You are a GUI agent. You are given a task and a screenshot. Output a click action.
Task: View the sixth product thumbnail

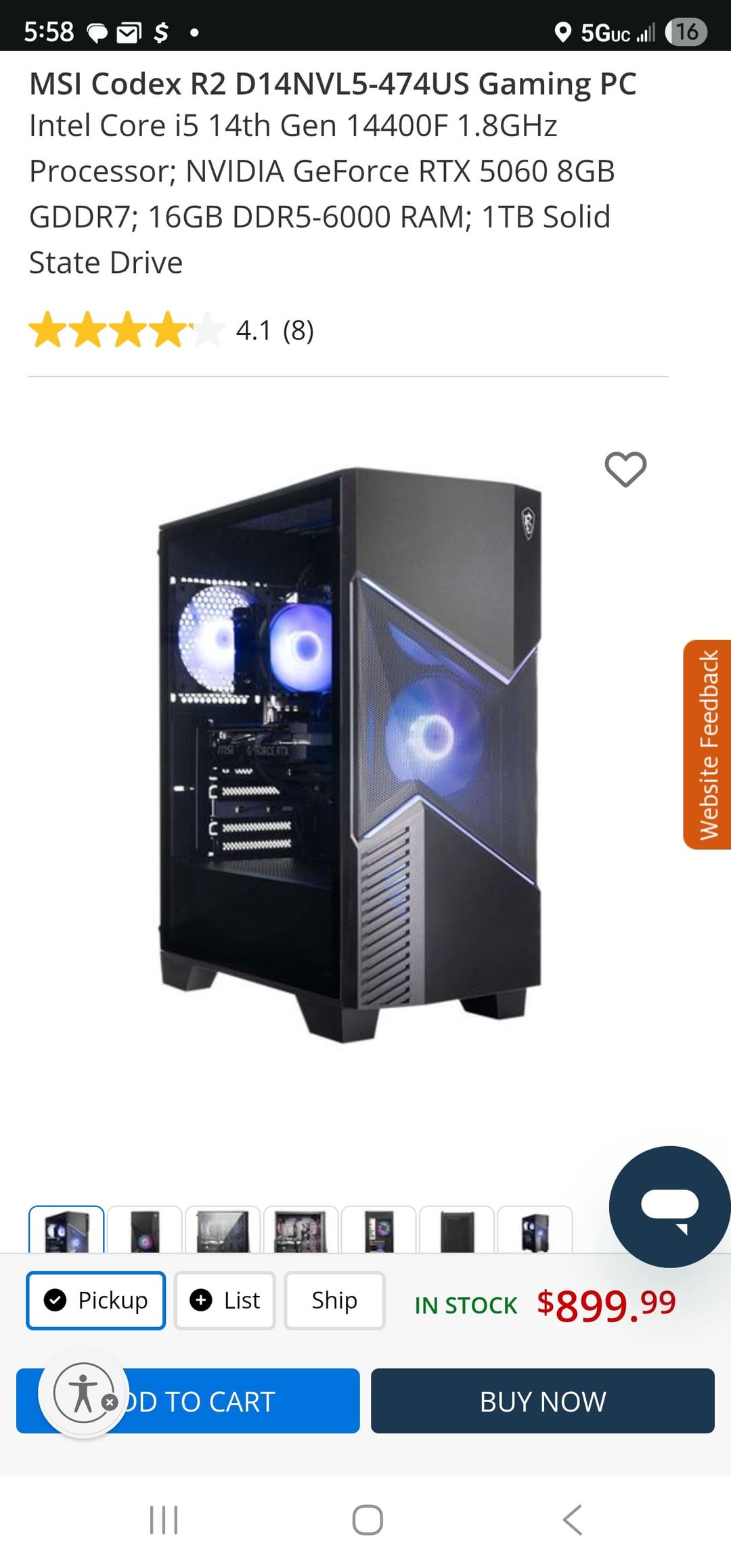(x=457, y=1230)
